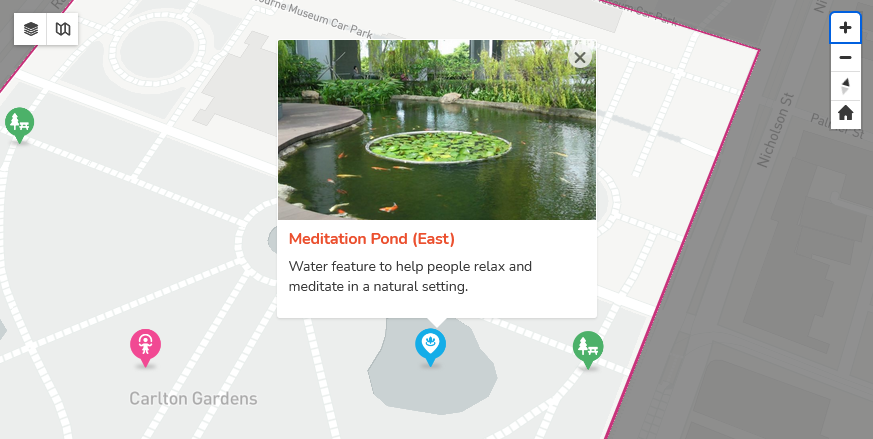Select the blue pond marker
This screenshot has width=873, height=439.
coord(430,344)
